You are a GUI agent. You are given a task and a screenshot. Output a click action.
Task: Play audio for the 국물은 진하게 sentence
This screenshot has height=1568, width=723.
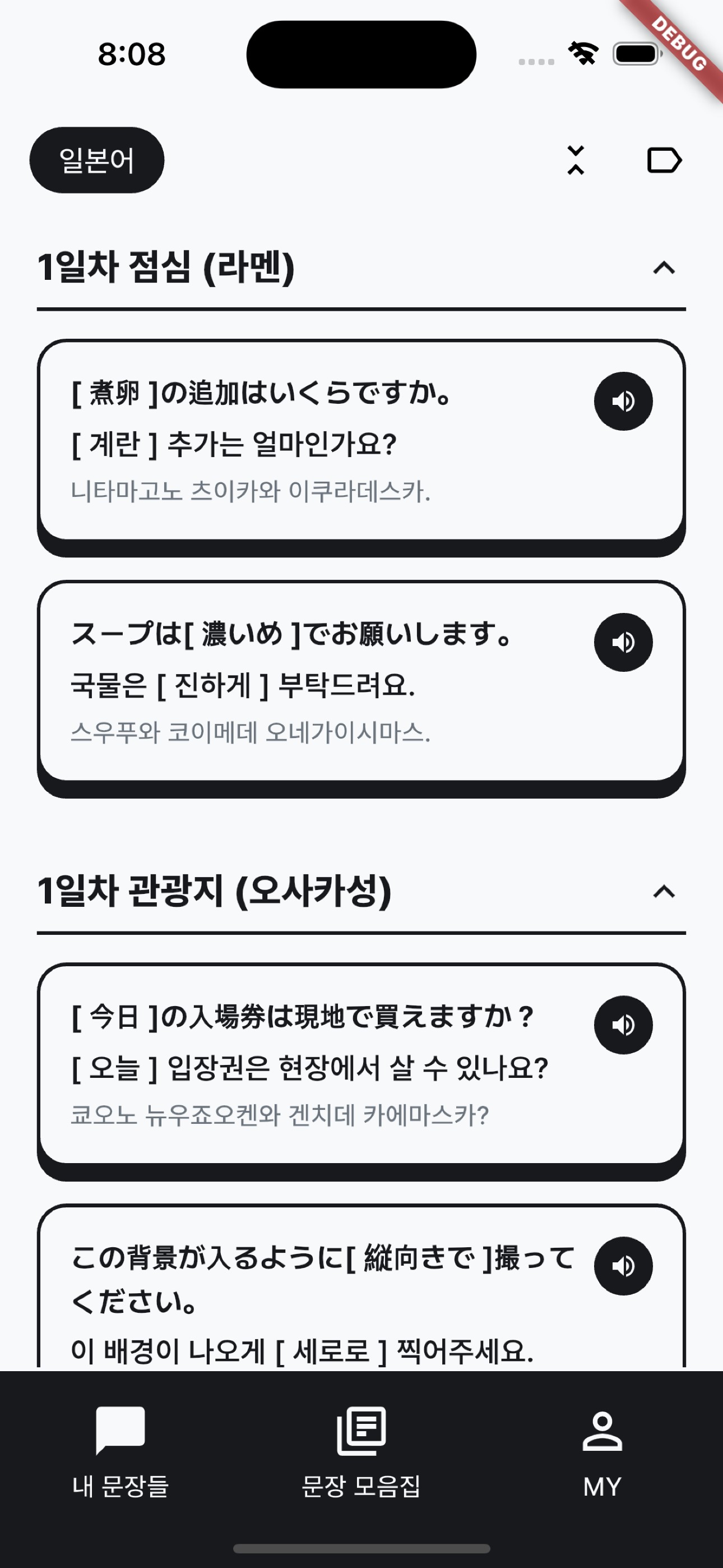pyautogui.click(x=623, y=642)
